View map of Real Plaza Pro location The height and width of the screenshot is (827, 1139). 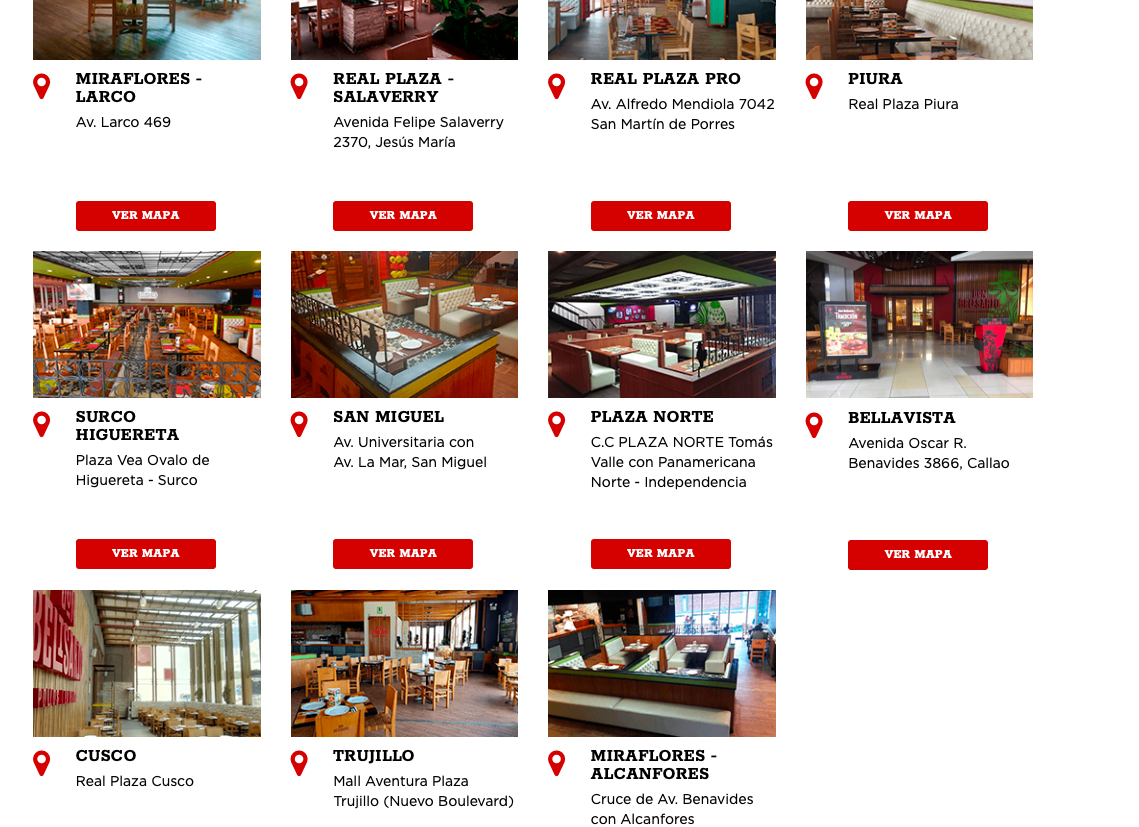tap(660, 215)
